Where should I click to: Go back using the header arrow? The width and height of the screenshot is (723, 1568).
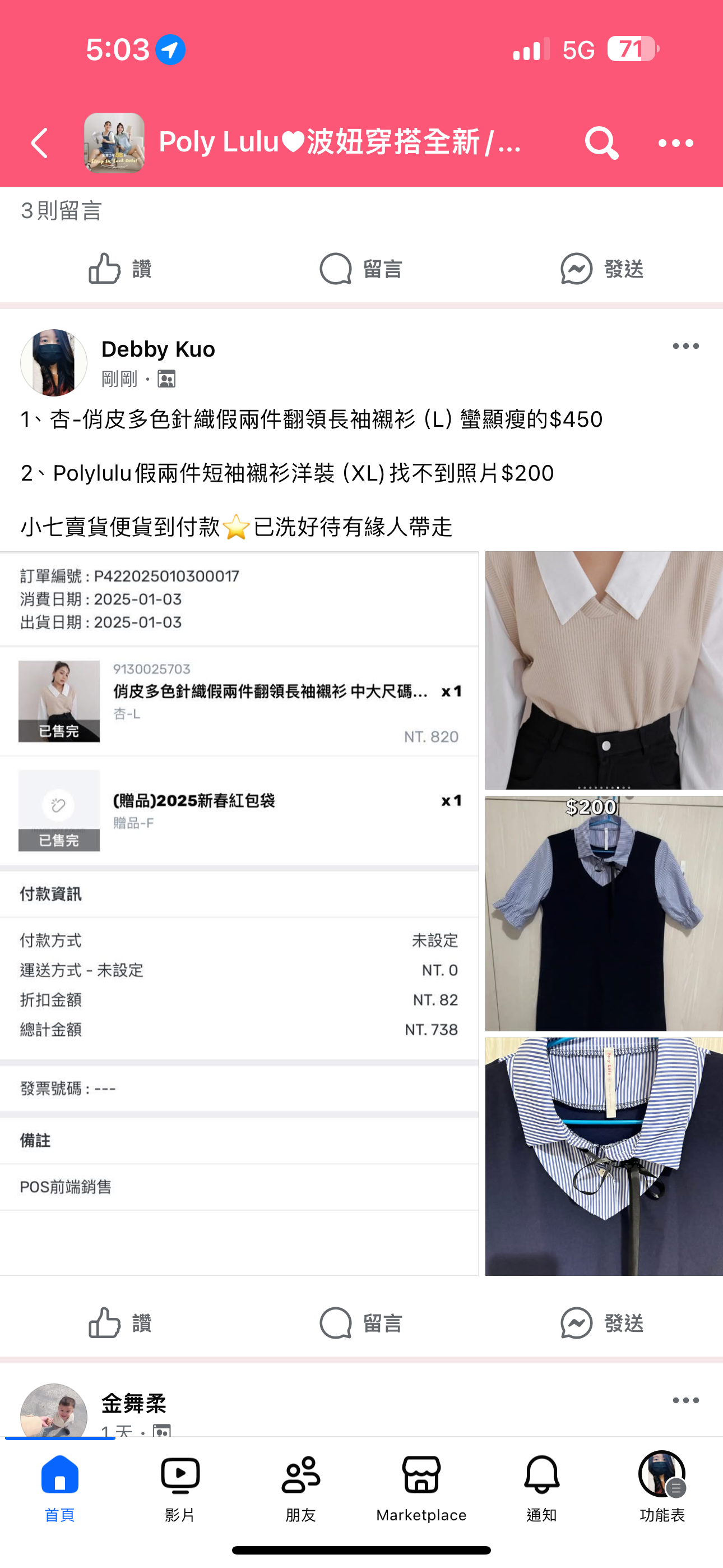[40, 143]
